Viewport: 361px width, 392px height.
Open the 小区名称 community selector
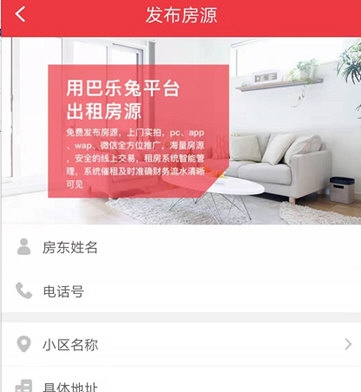(x=181, y=344)
